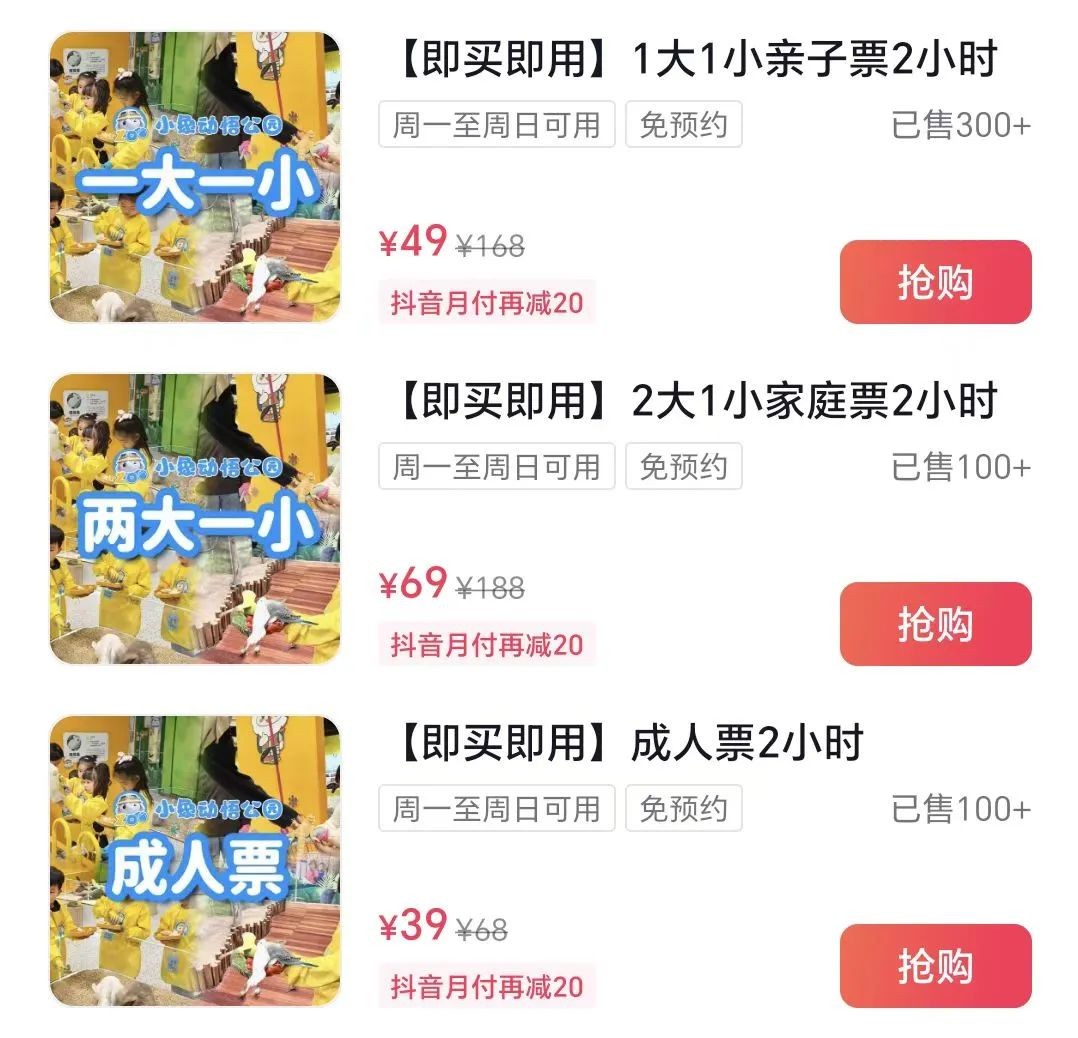View the 两大一小 ticket image

click(195, 519)
